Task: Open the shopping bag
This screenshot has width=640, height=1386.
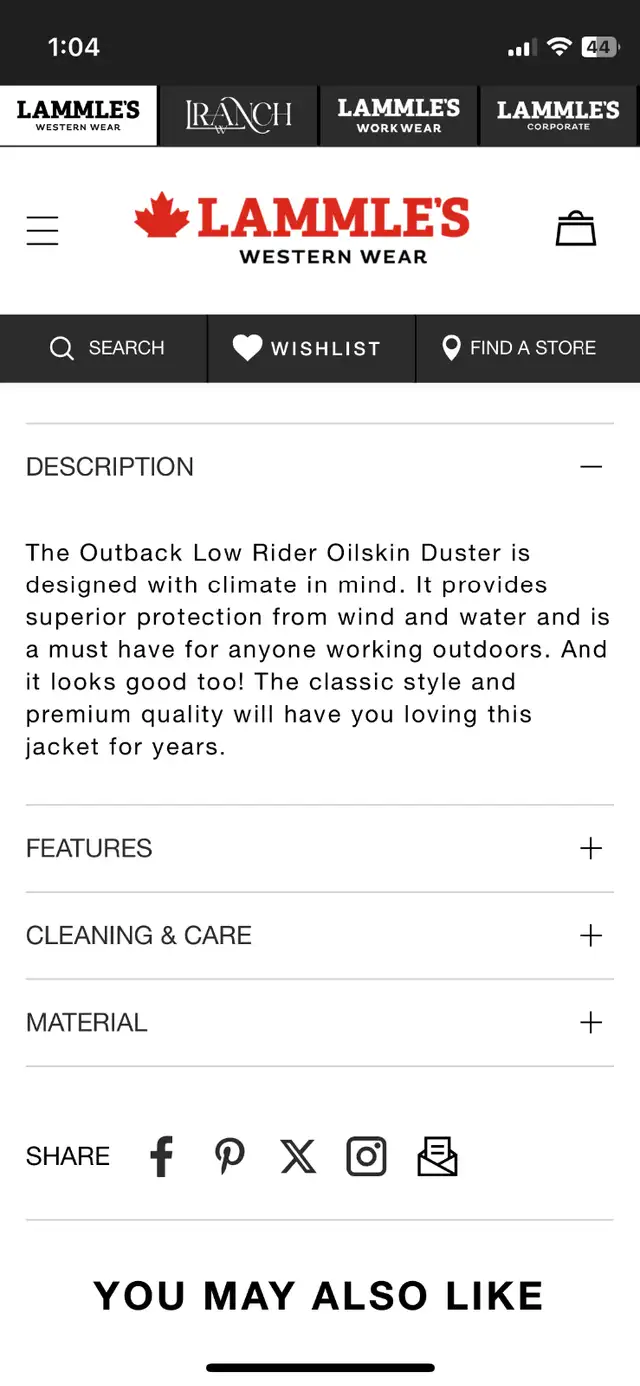Action: coord(576,228)
